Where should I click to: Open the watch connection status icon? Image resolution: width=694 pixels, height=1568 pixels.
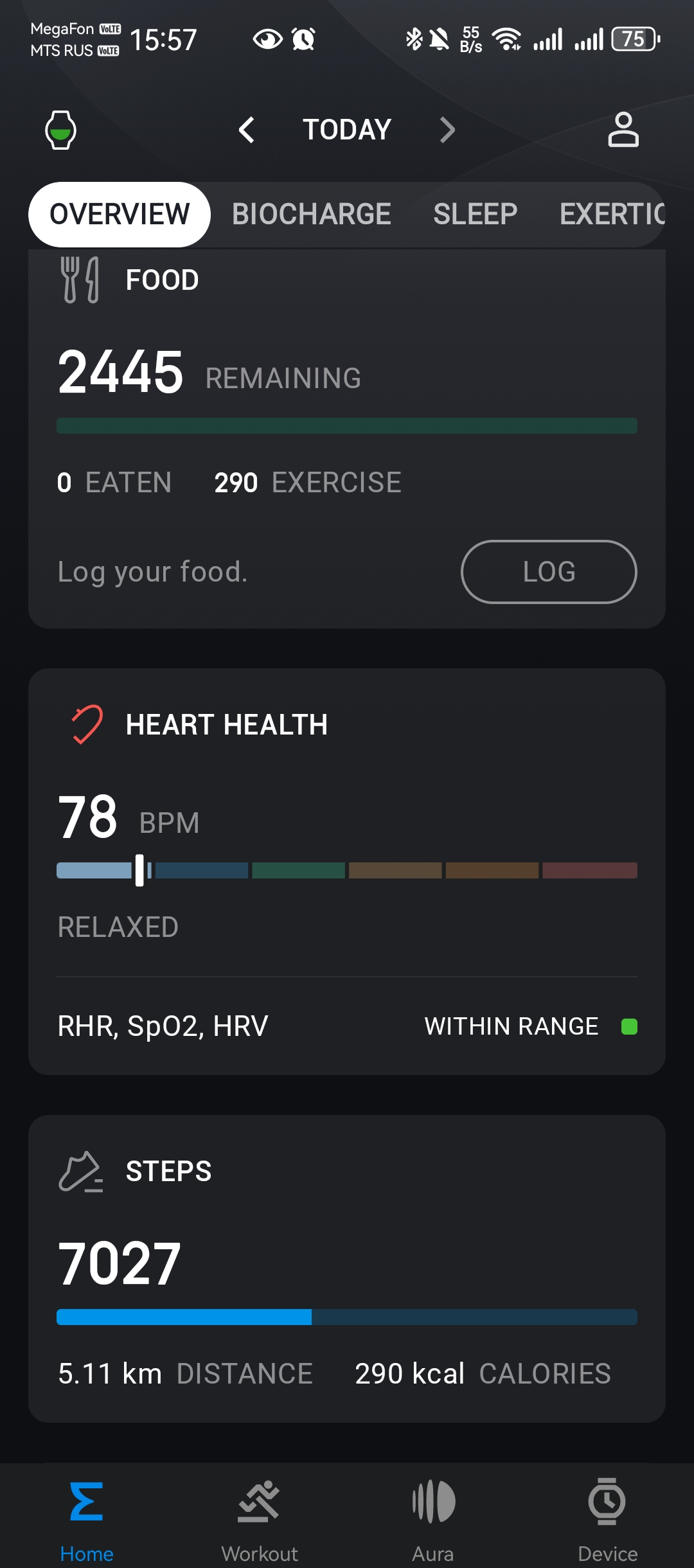[60, 130]
